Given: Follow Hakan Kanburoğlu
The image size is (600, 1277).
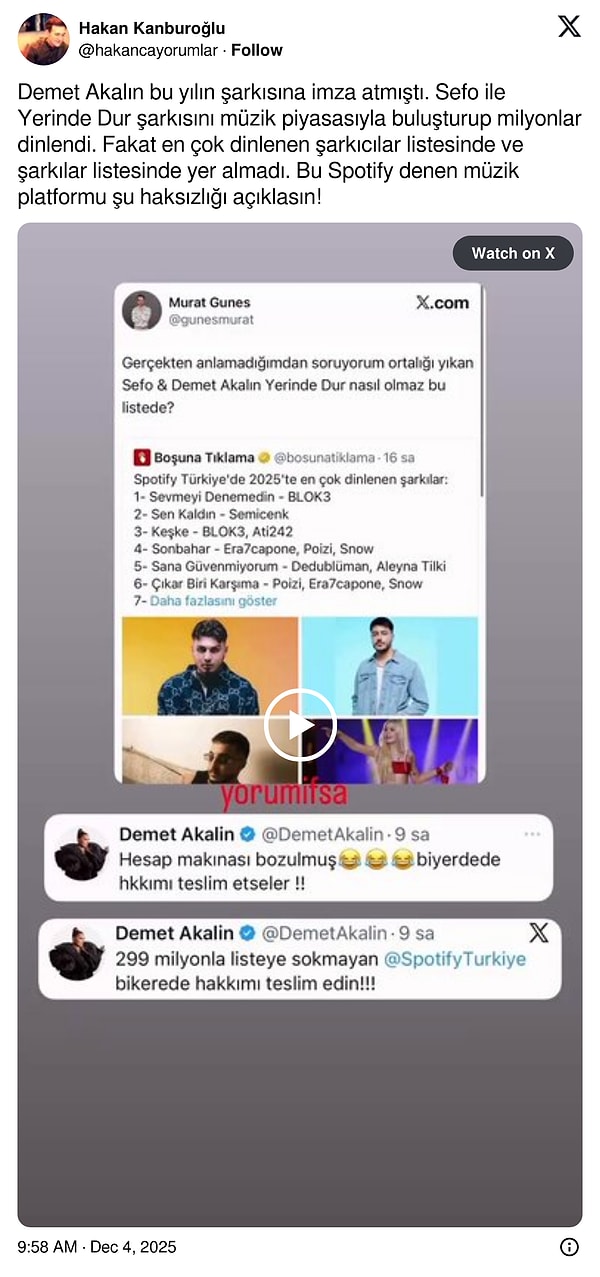Looking at the screenshot, I should pos(257,50).
